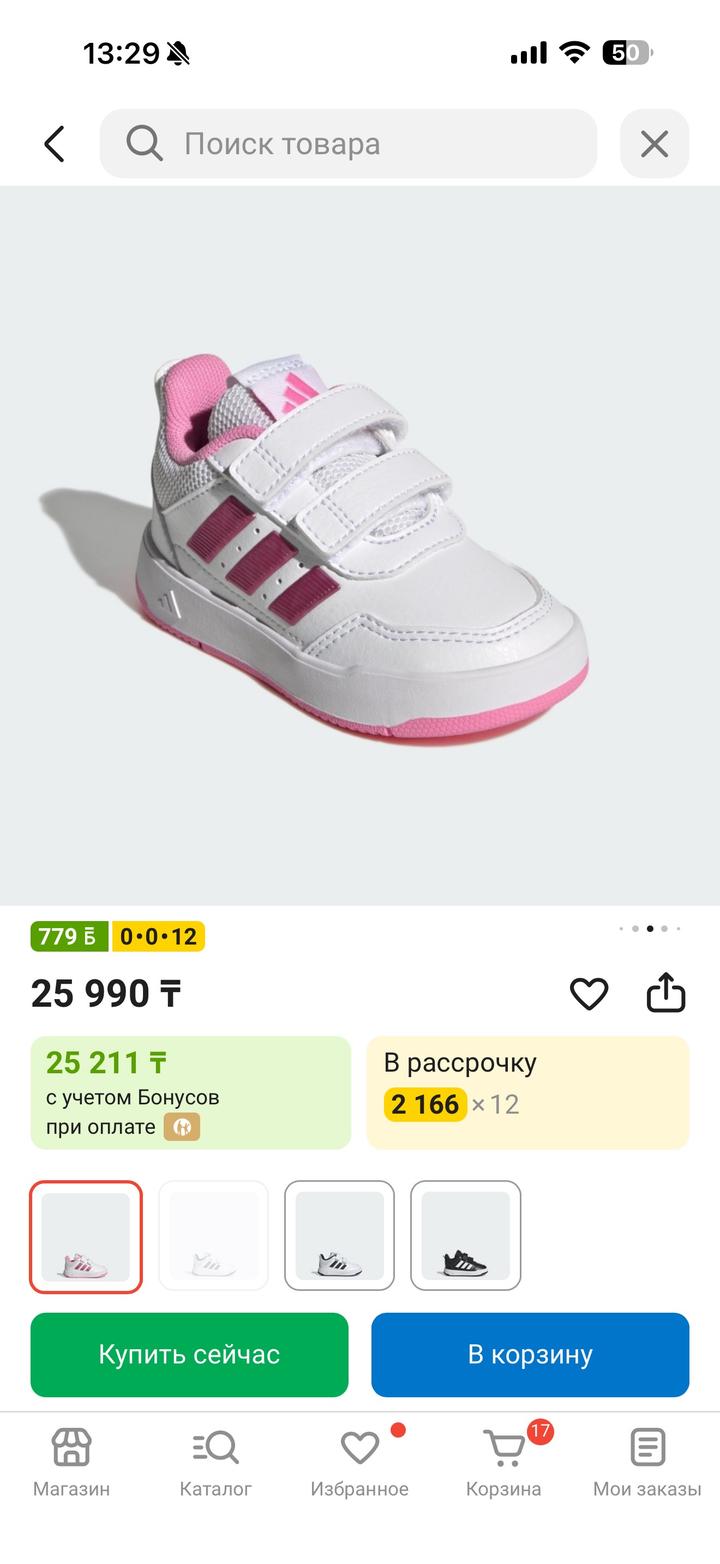
Task: Tap the Поиск товара search field
Action: (348, 144)
